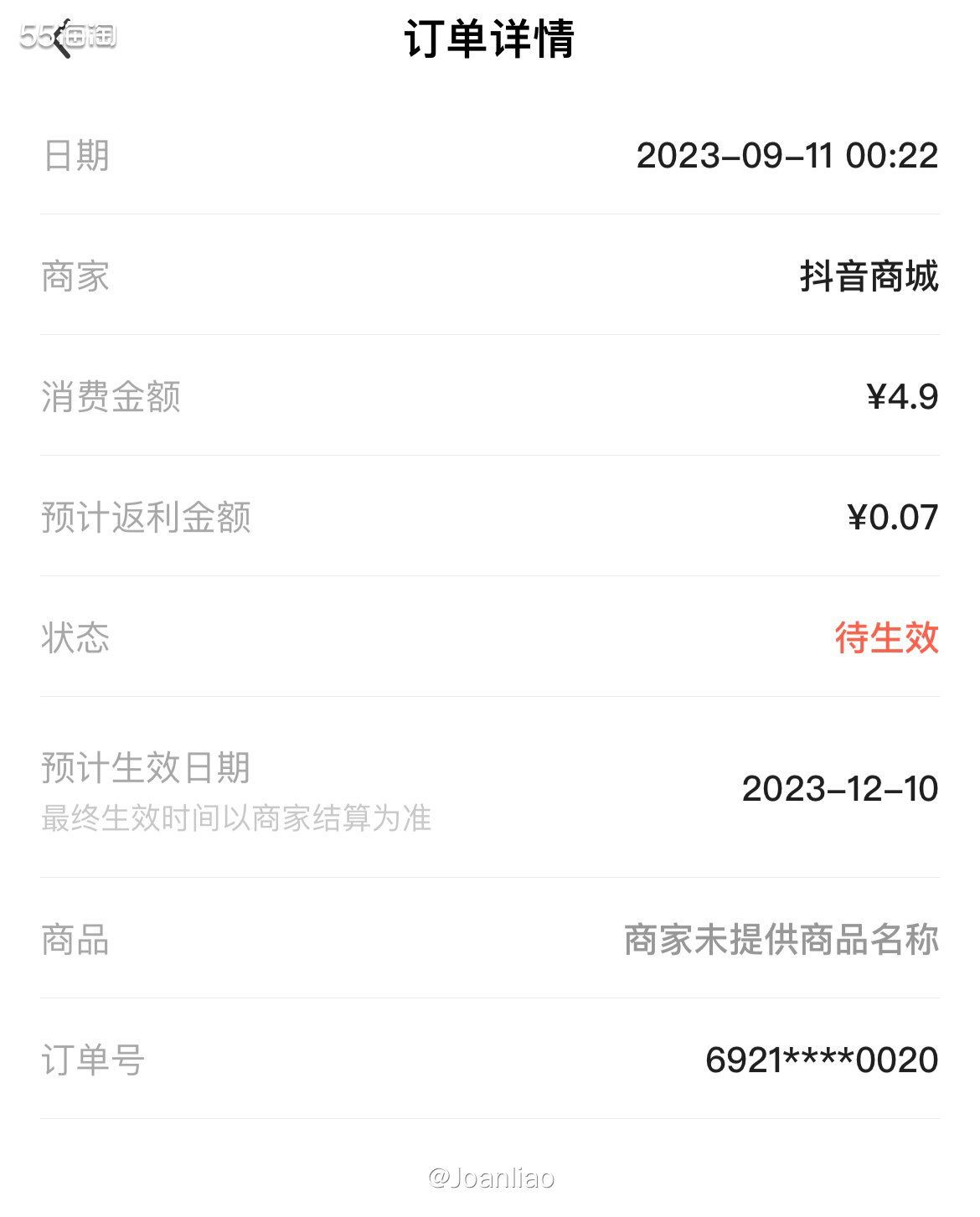Click the 商家未提供商品名称 text

[x=781, y=941]
